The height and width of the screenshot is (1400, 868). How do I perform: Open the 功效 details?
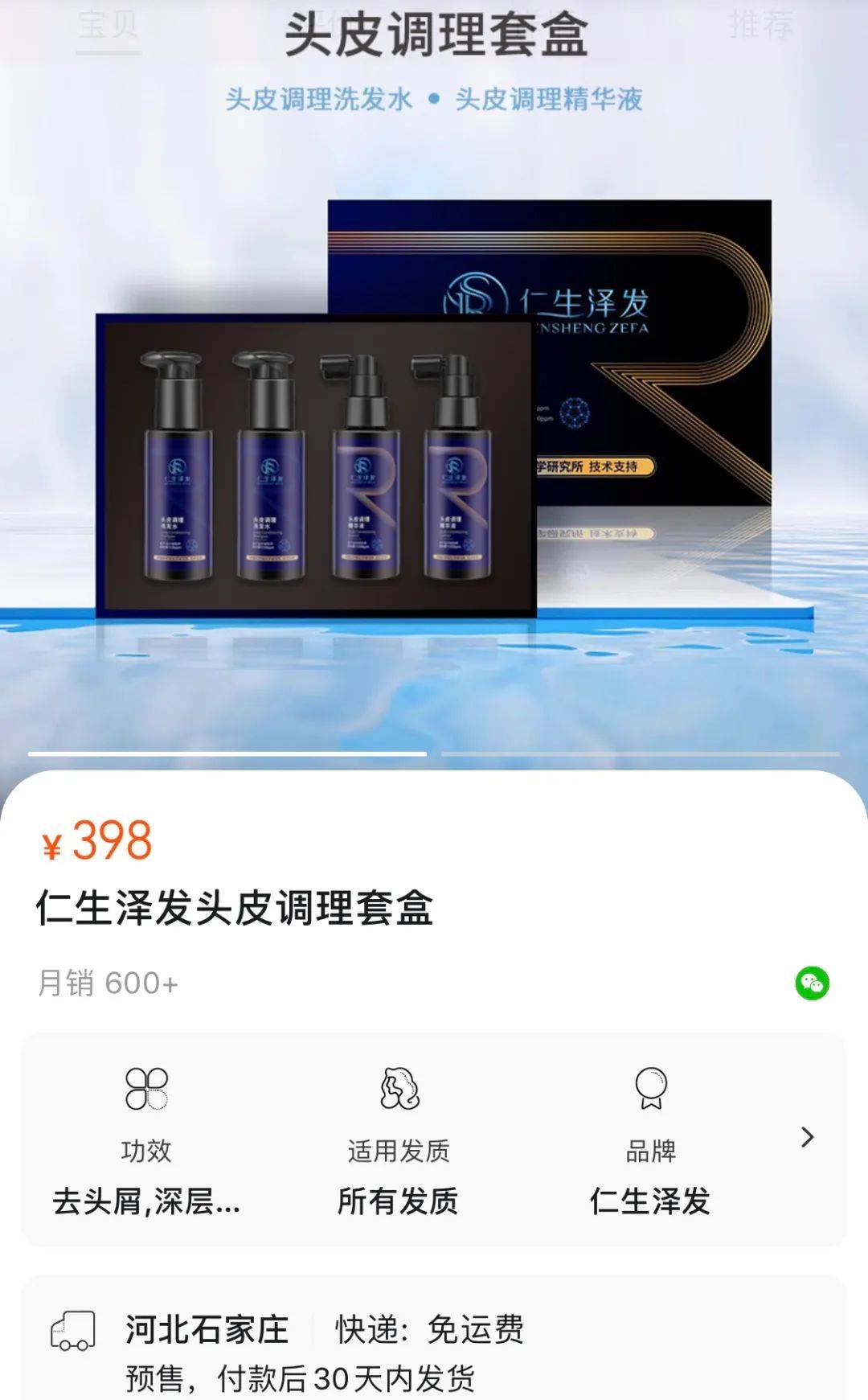pyautogui.click(x=146, y=1142)
